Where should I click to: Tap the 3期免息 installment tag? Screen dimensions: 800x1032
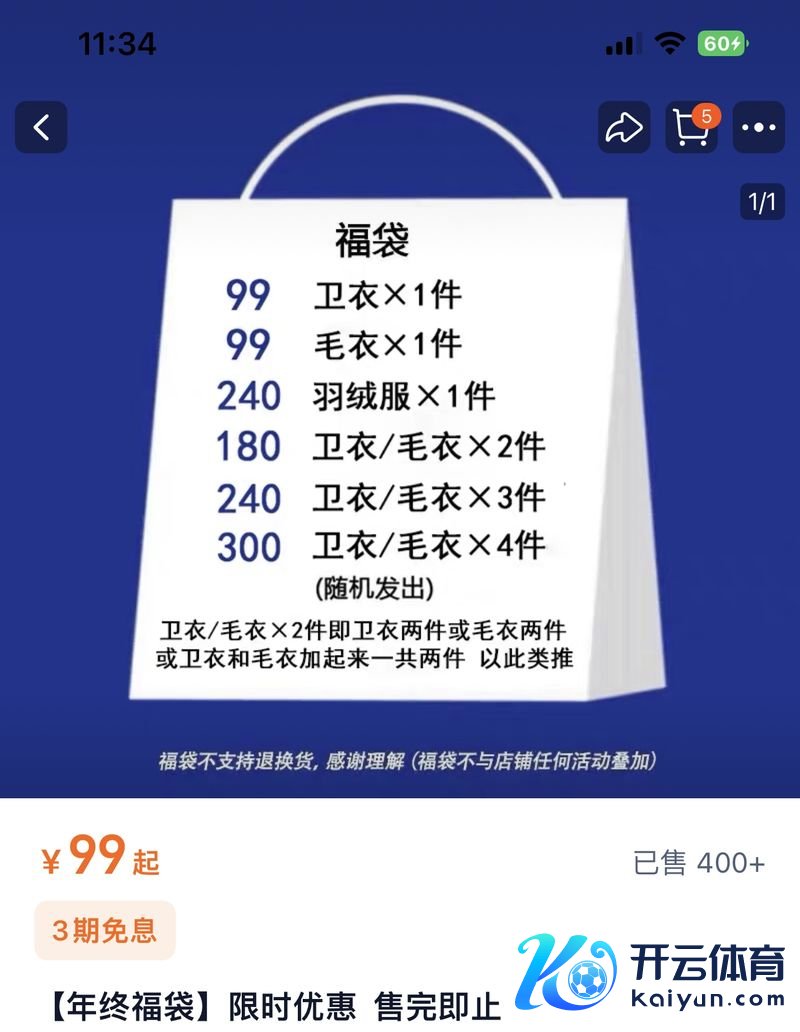[105, 931]
